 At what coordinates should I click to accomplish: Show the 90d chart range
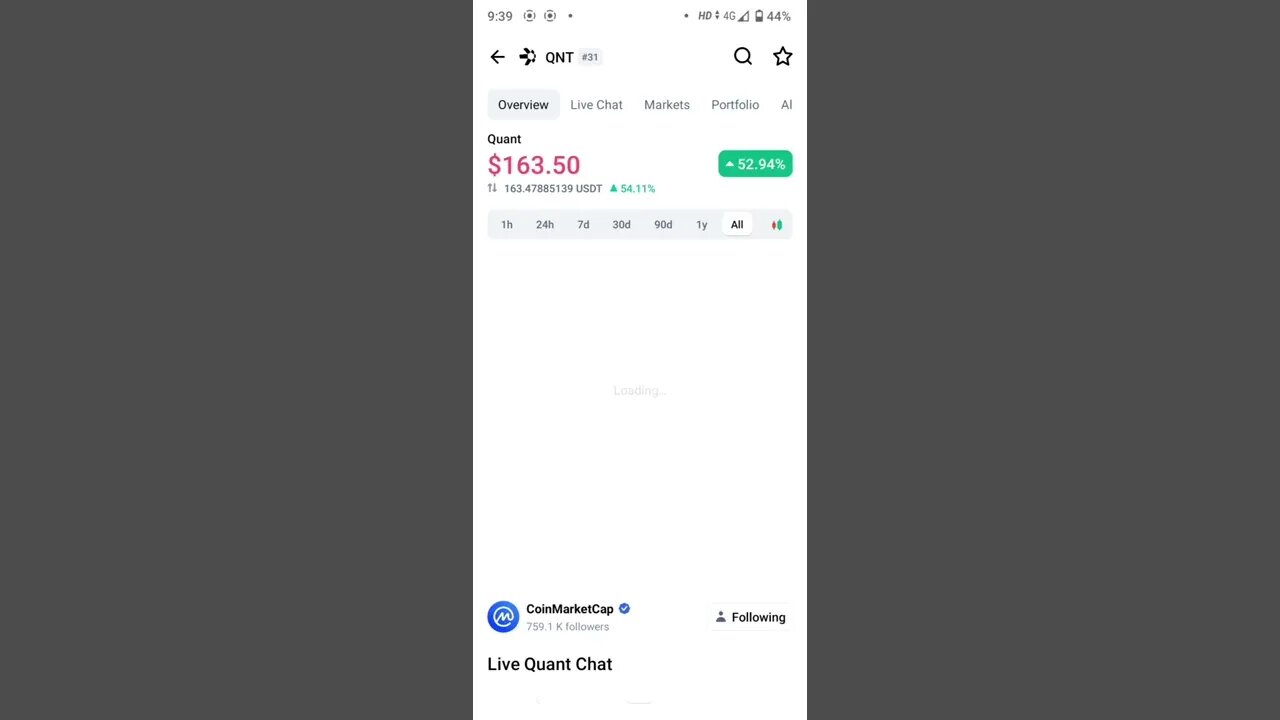tap(663, 225)
